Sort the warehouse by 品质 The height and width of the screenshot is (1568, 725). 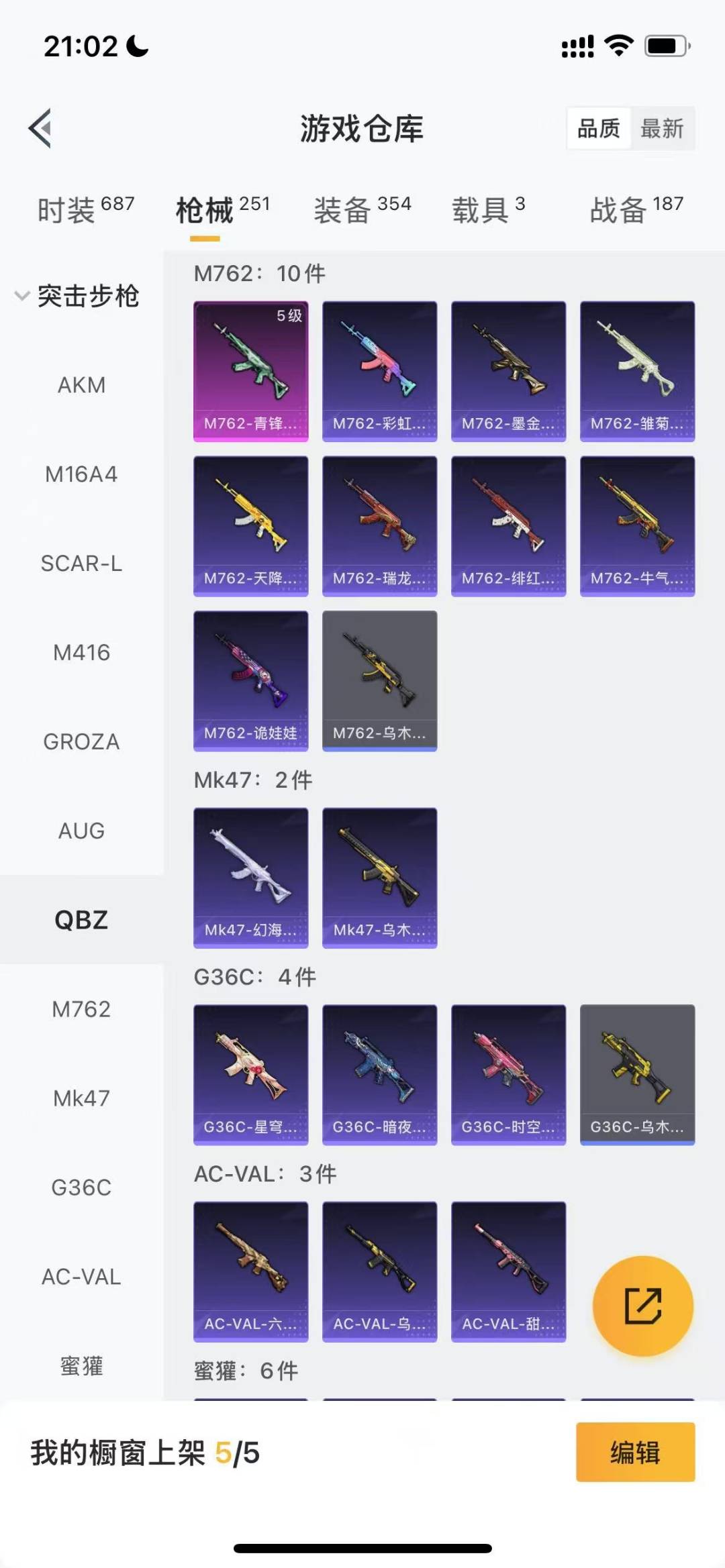tap(599, 128)
